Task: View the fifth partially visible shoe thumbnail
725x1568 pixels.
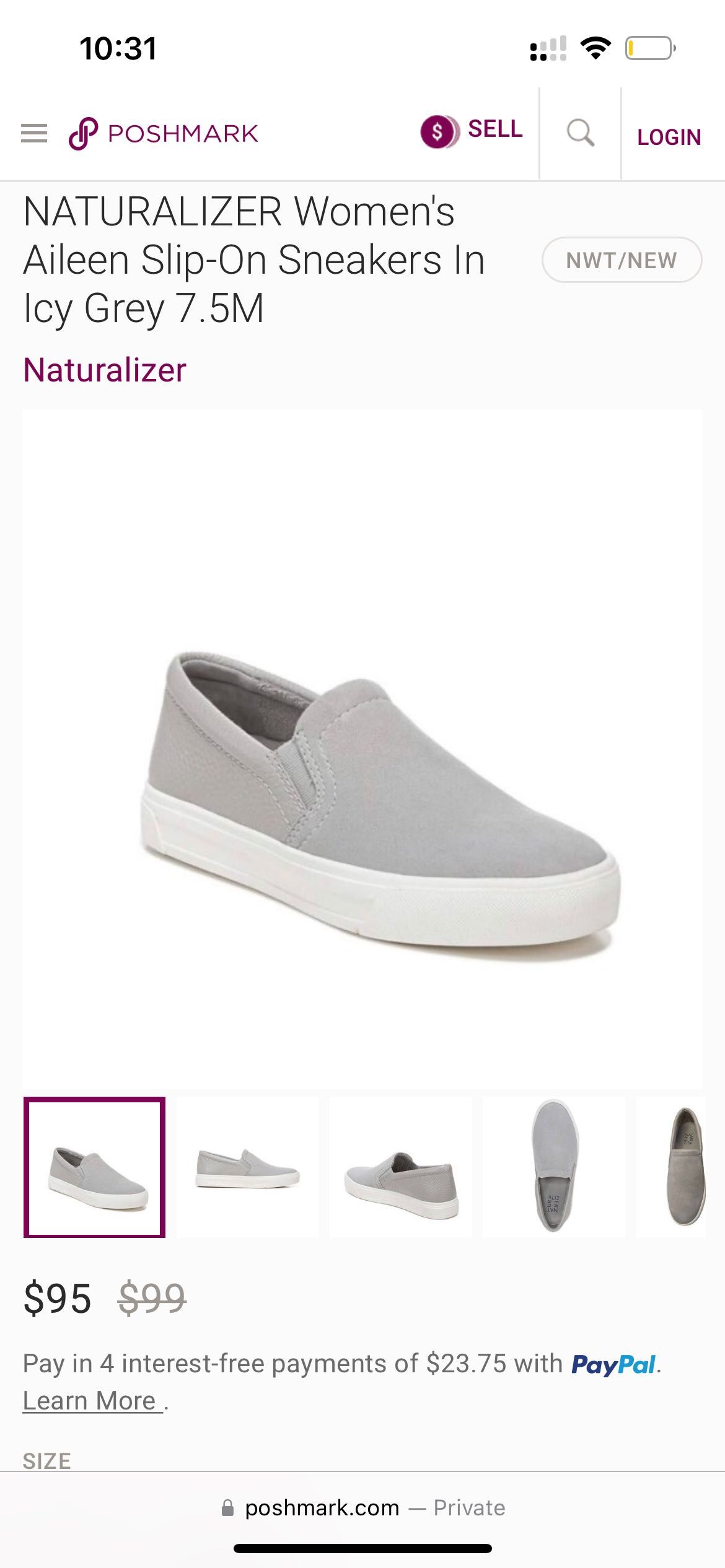Action: (682, 1167)
